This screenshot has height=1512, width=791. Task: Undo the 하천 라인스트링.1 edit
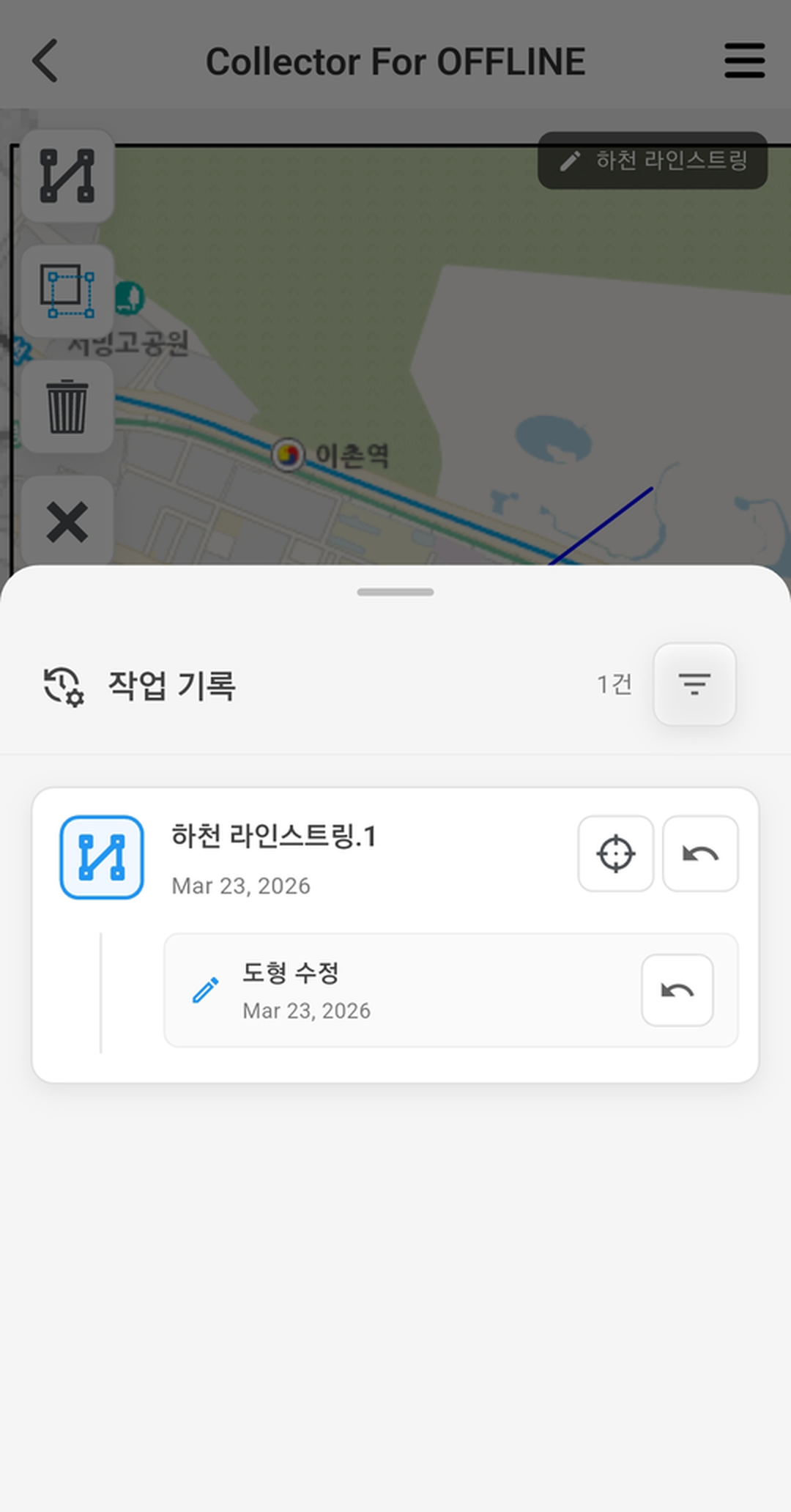700,854
